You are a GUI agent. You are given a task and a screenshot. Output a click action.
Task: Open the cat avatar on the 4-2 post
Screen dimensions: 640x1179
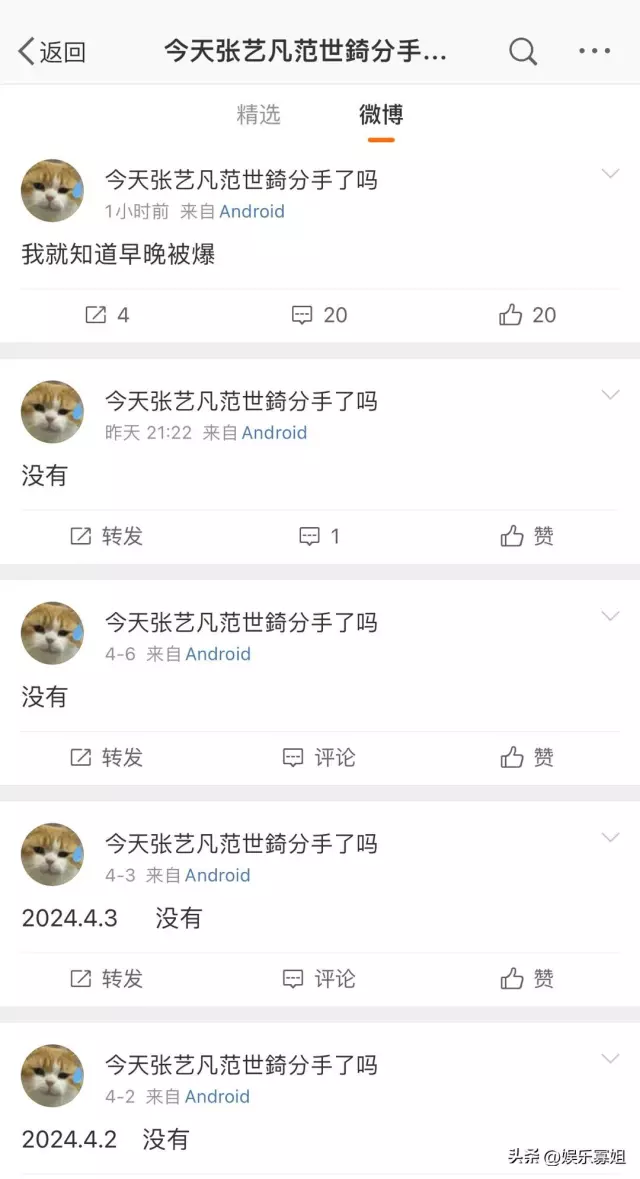click(52, 1075)
